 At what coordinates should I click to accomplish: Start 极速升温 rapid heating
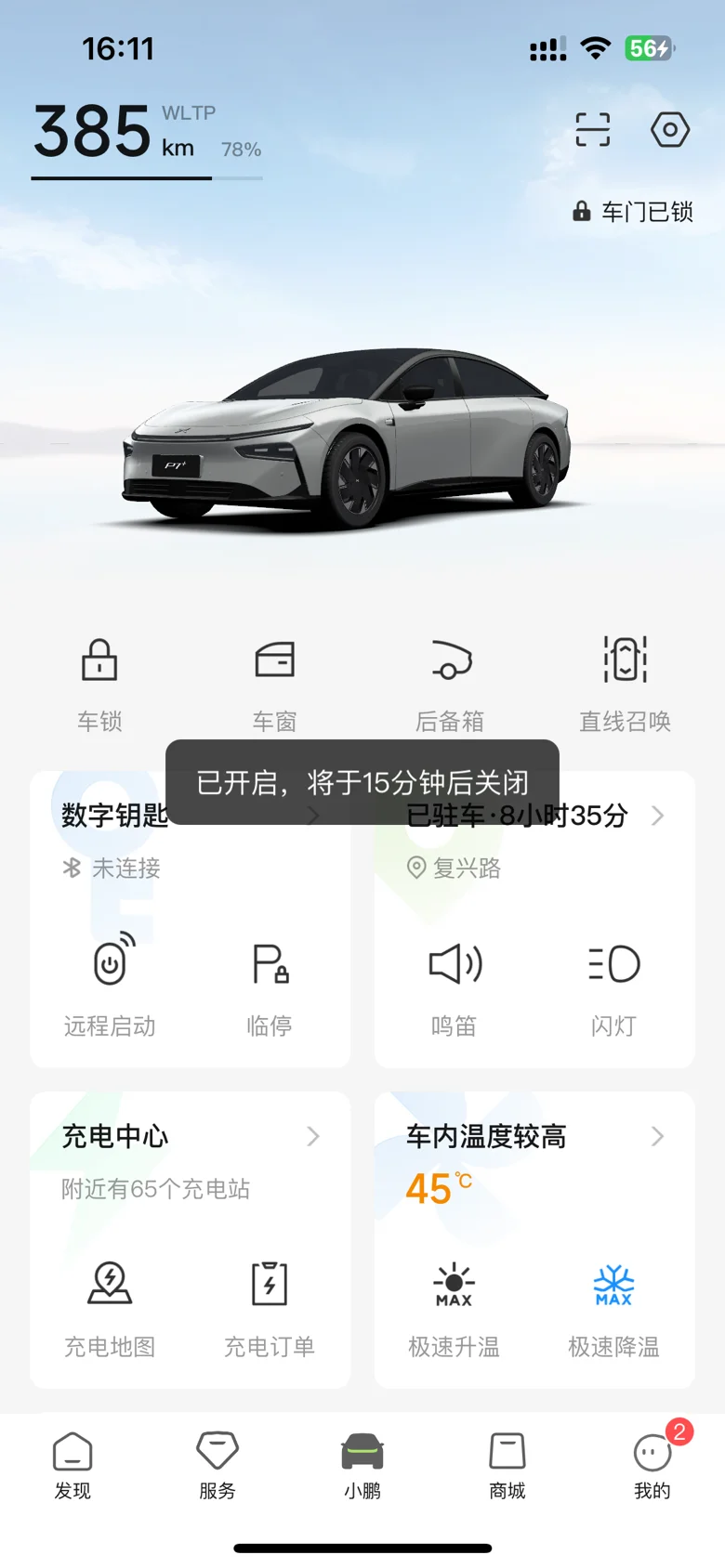(455, 1310)
